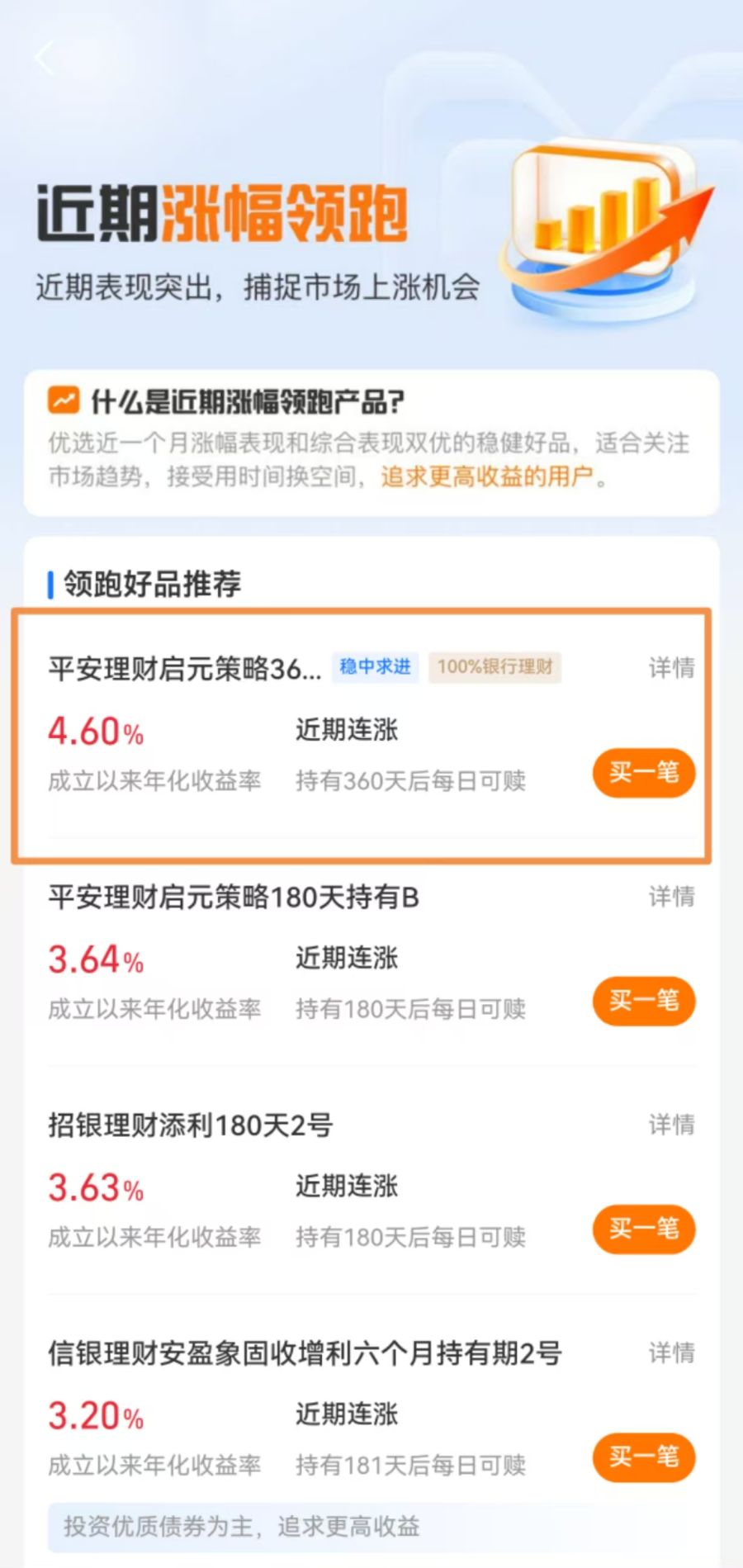Image resolution: width=743 pixels, height=1568 pixels.
Task: Show 详情 of 招银理财添利180天2号
Action: (670, 1124)
